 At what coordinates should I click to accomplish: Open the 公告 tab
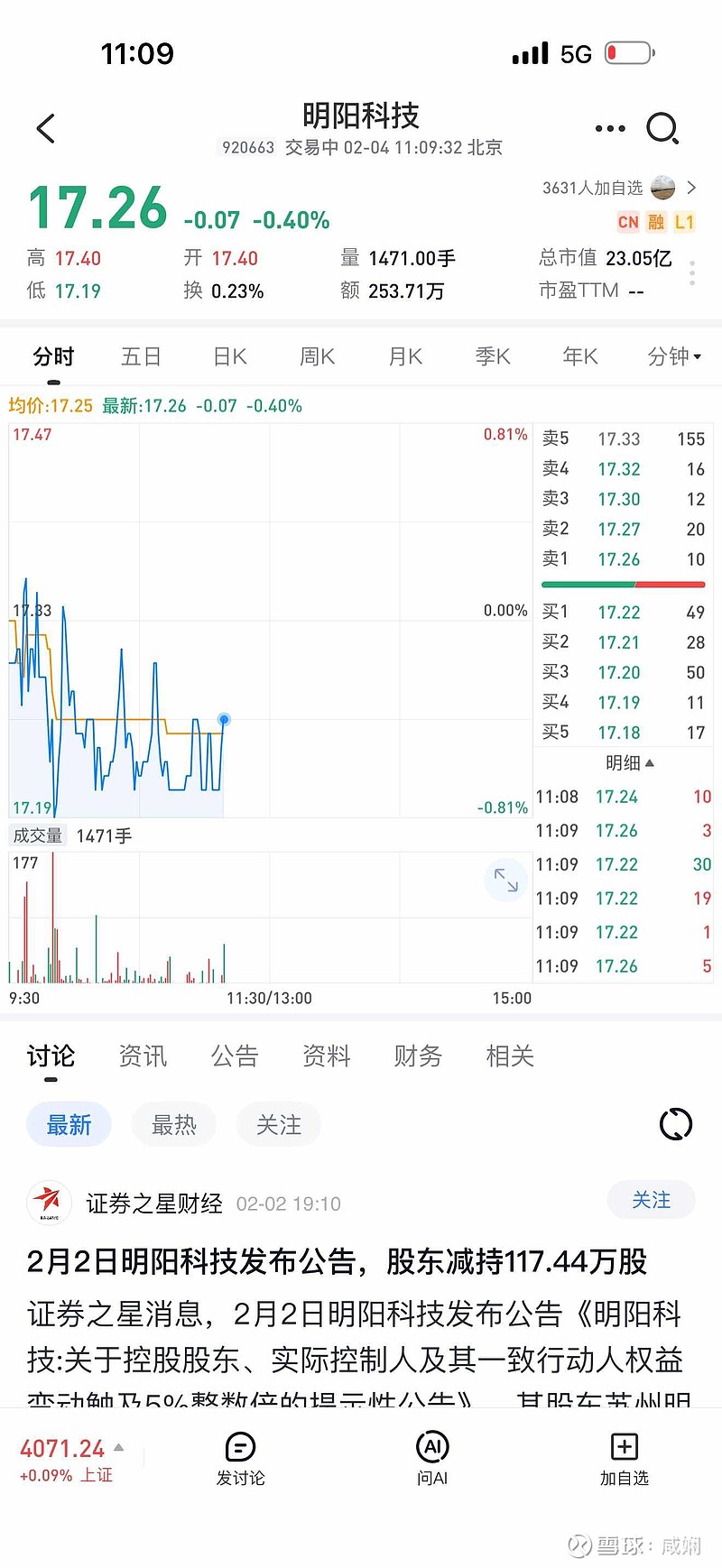[235, 1056]
